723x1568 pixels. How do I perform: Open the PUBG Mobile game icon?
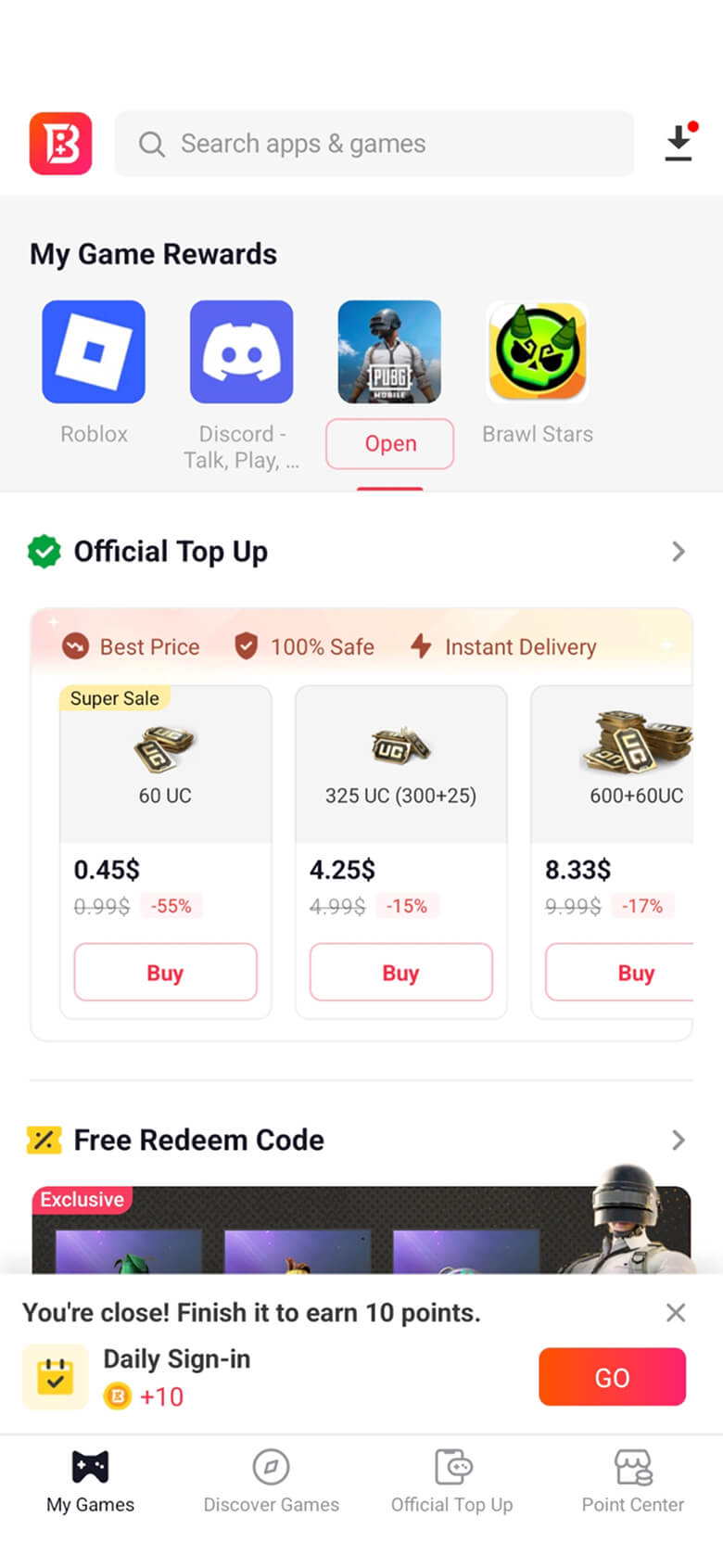coord(388,351)
